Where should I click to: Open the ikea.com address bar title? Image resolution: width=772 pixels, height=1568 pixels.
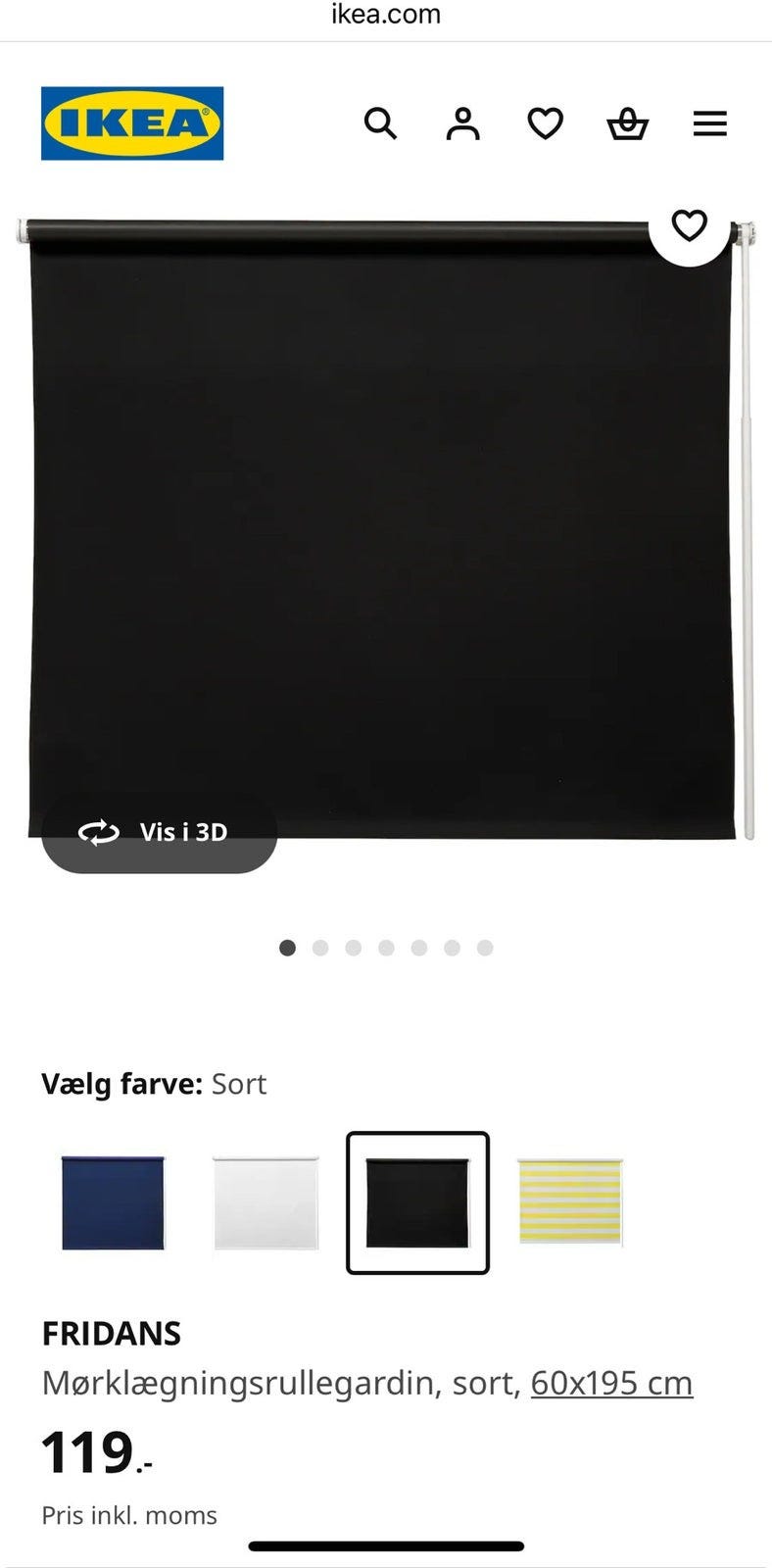tap(385, 14)
